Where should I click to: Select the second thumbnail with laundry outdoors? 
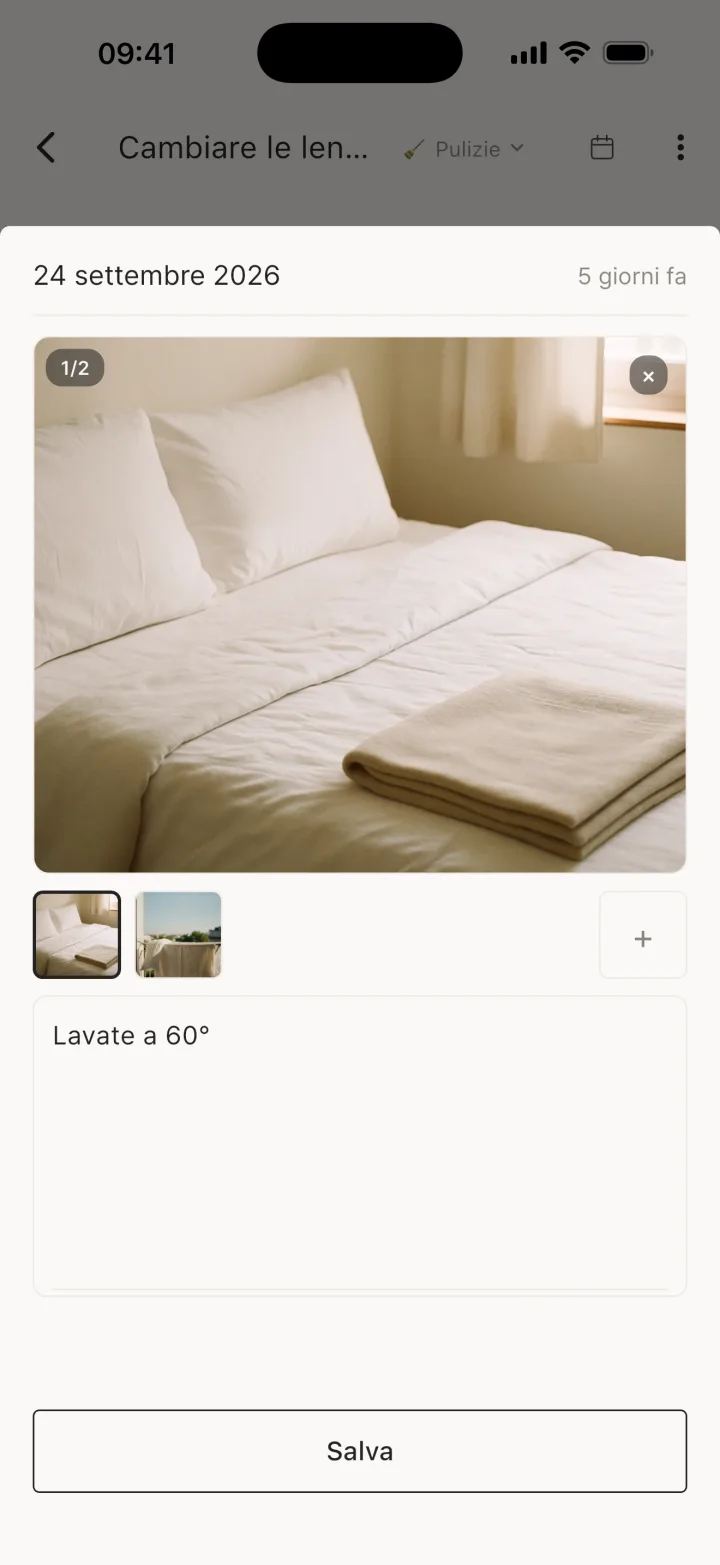178,935
